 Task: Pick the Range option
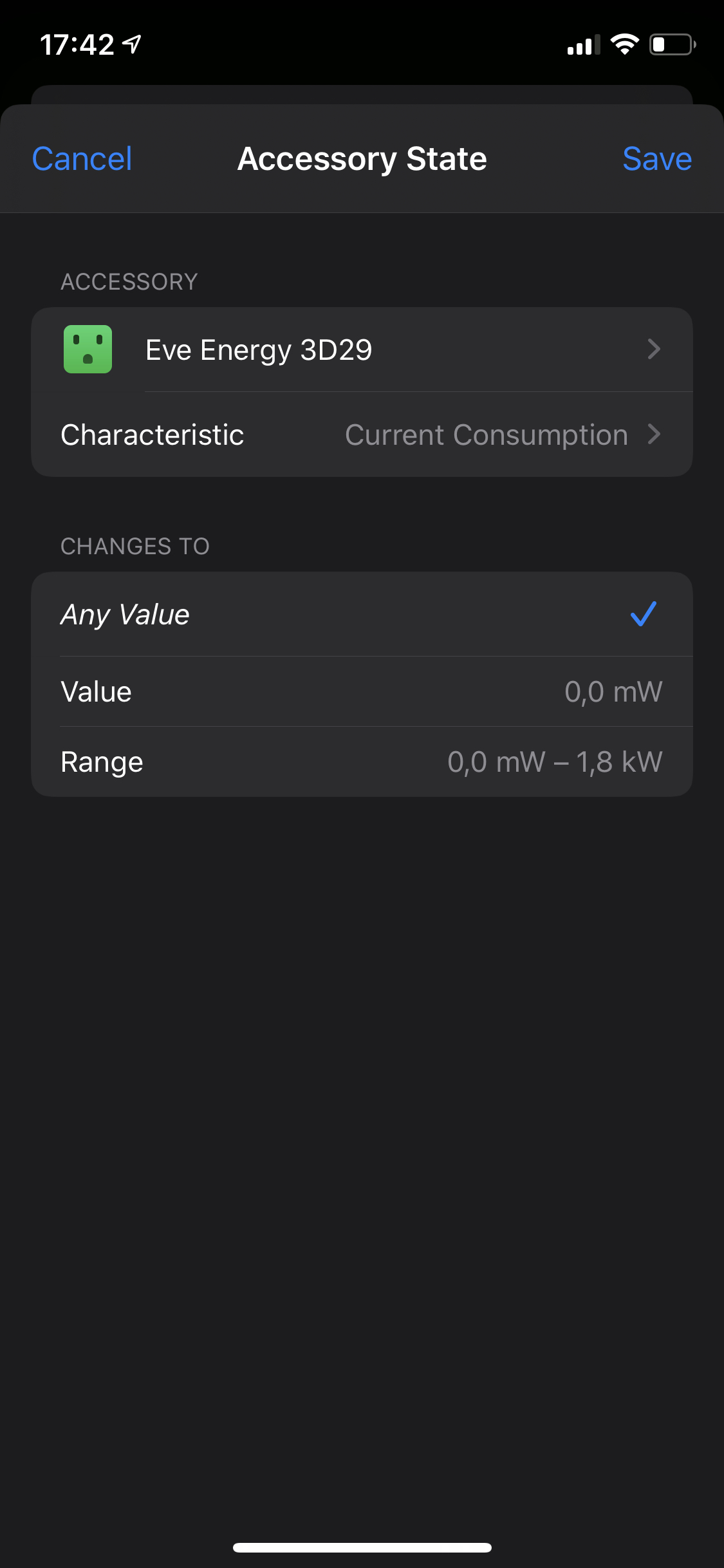[x=362, y=762]
